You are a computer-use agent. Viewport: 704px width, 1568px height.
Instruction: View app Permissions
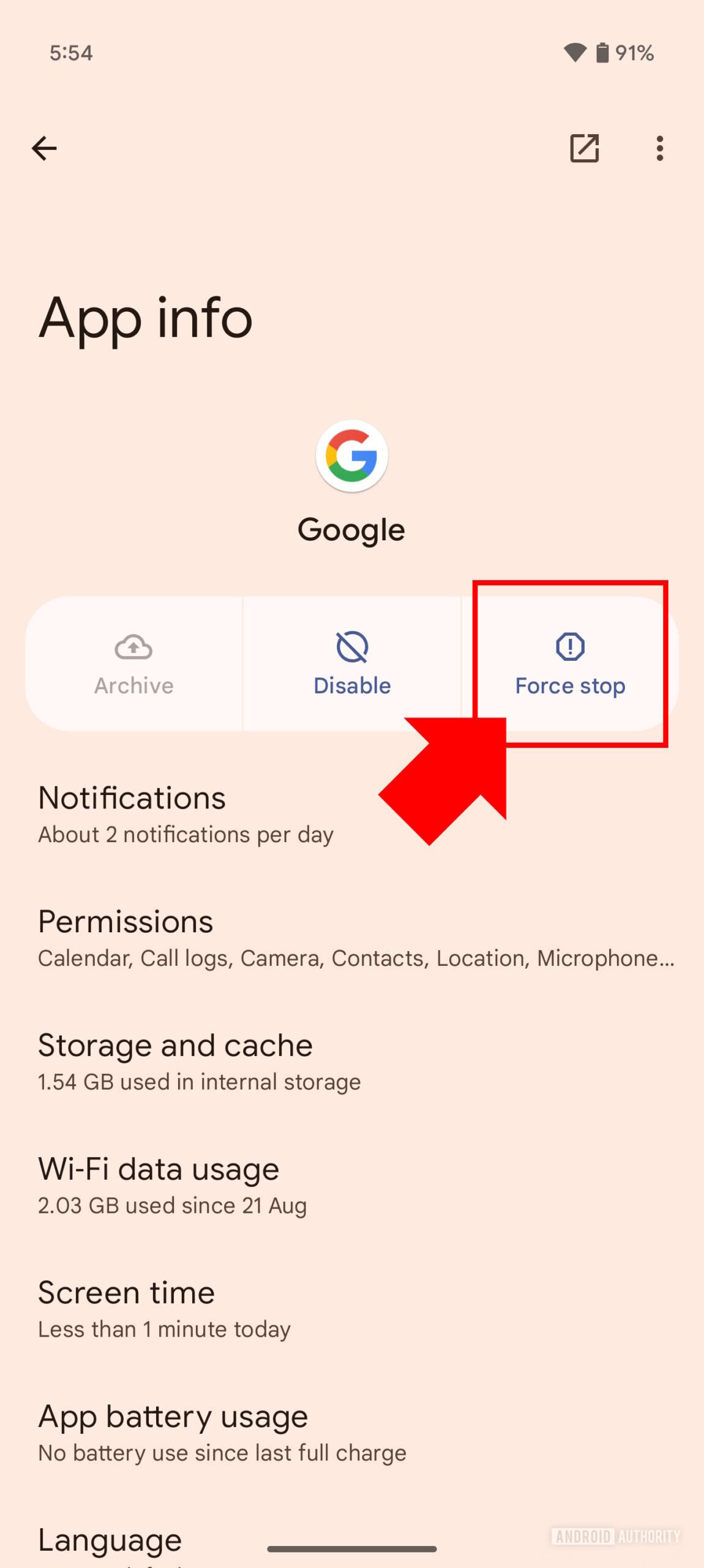352,938
